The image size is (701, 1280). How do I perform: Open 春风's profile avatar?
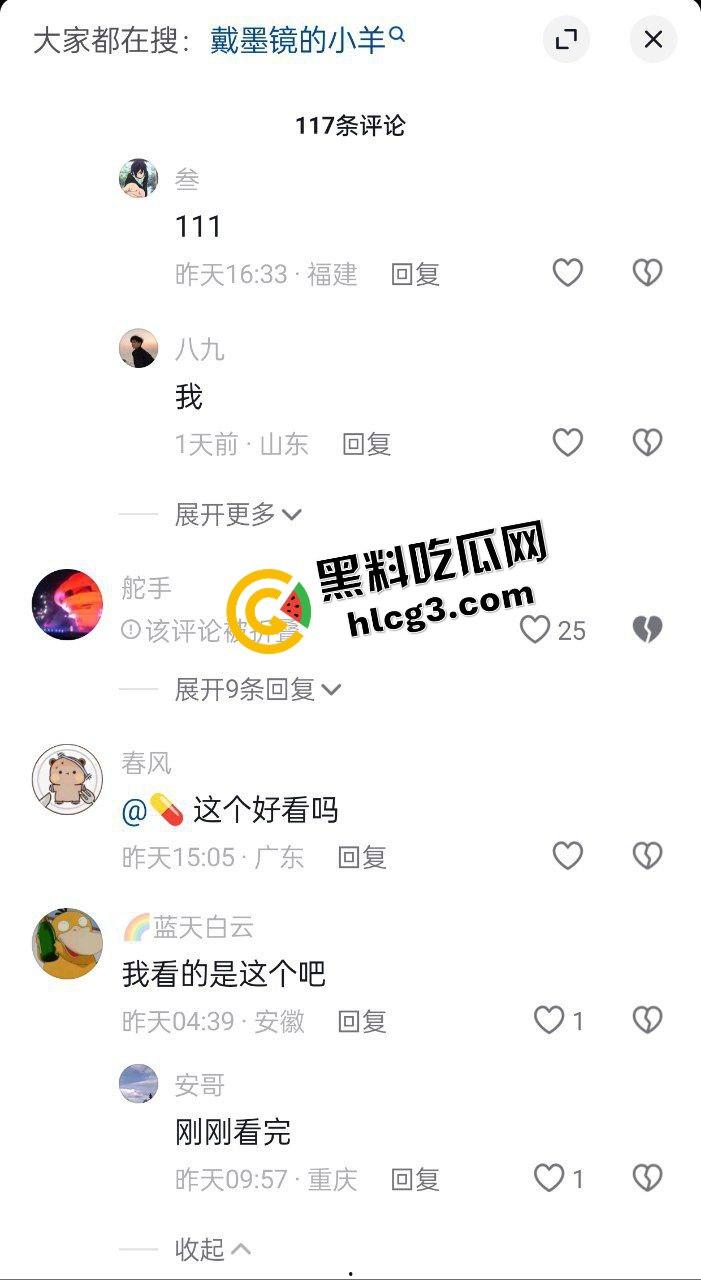point(68,779)
